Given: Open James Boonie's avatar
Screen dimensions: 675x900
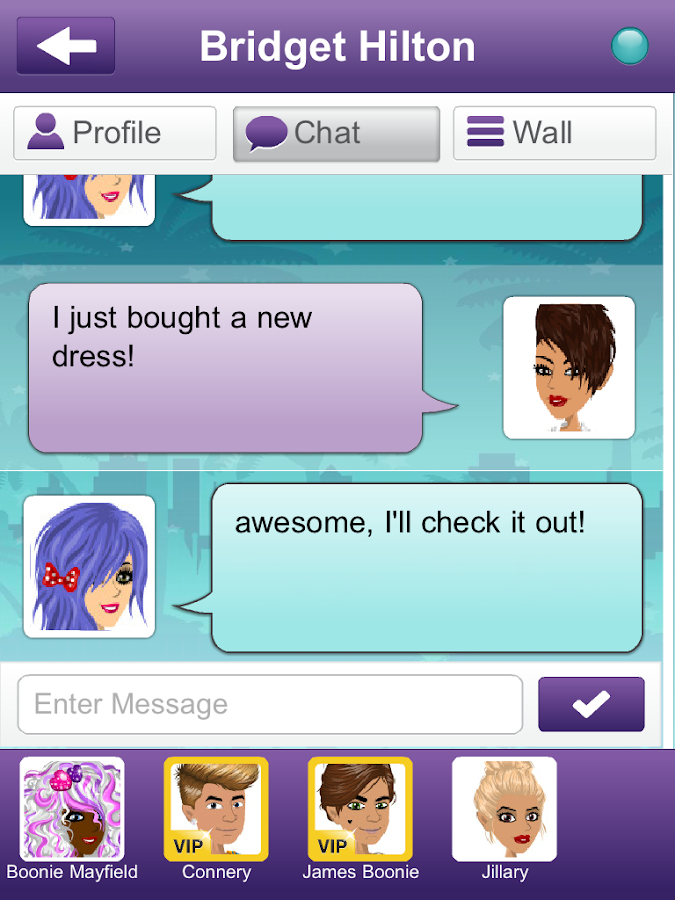Looking at the screenshot, I should [x=360, y=810].
